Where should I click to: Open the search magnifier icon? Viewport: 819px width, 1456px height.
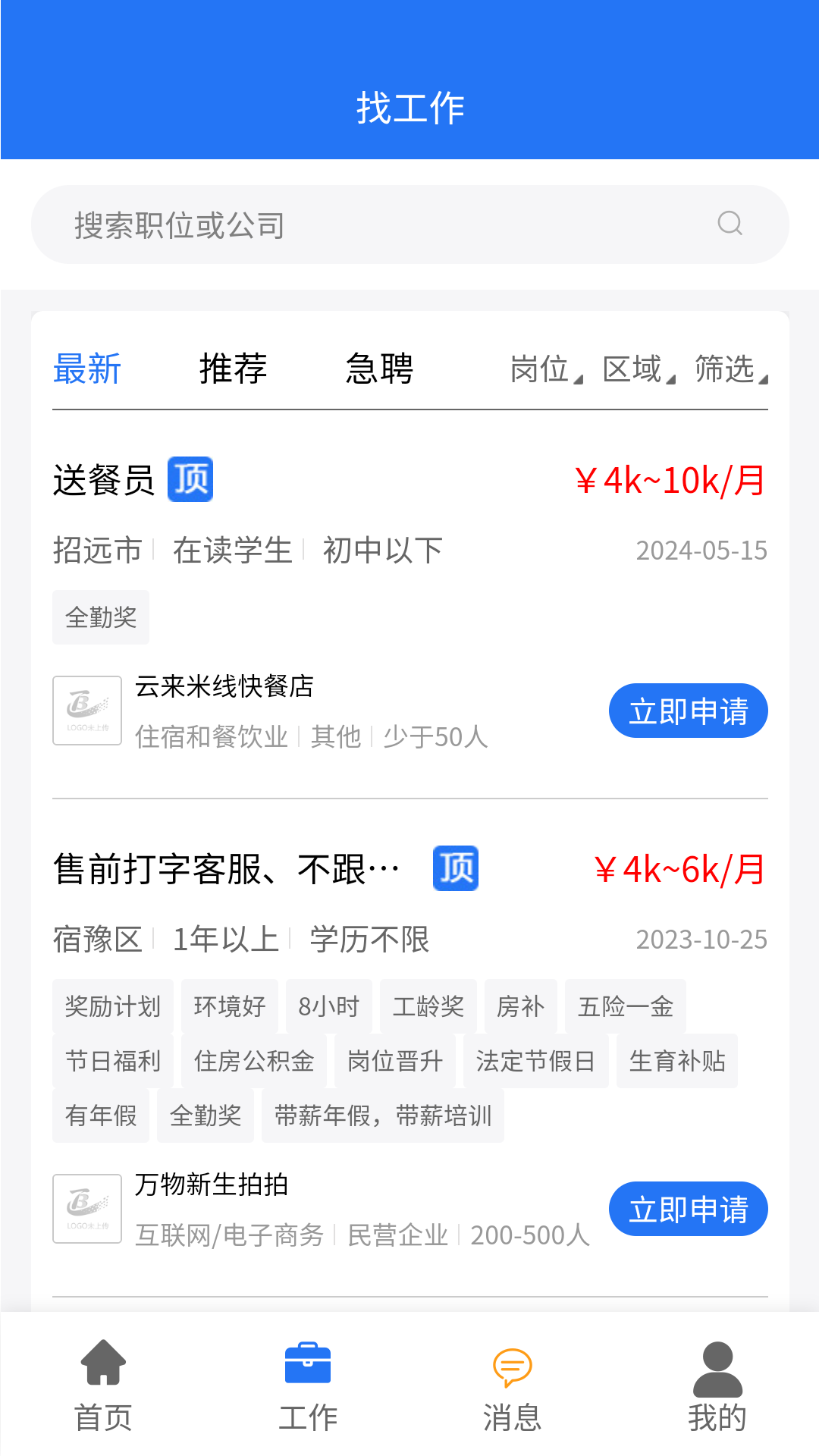tap(729, 223)
